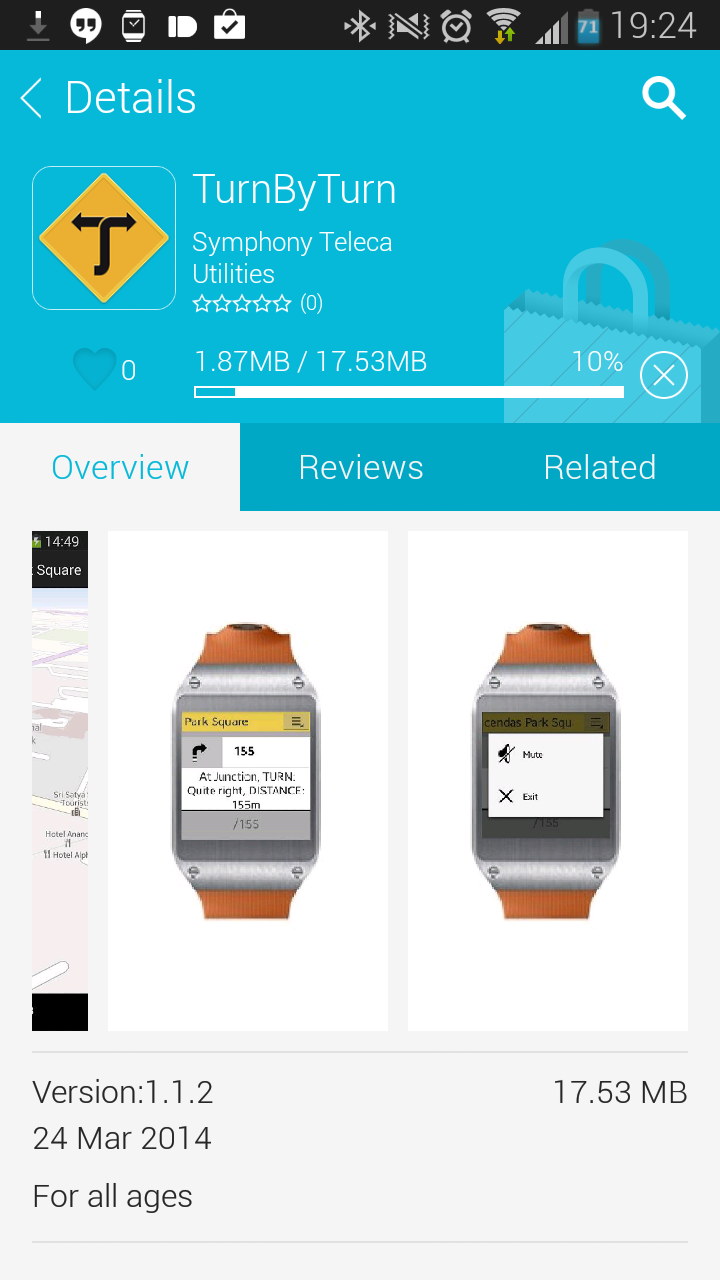Rate the app by tapping the stars
Viewport: 720px width, 1280px height.
pos(242,302)
